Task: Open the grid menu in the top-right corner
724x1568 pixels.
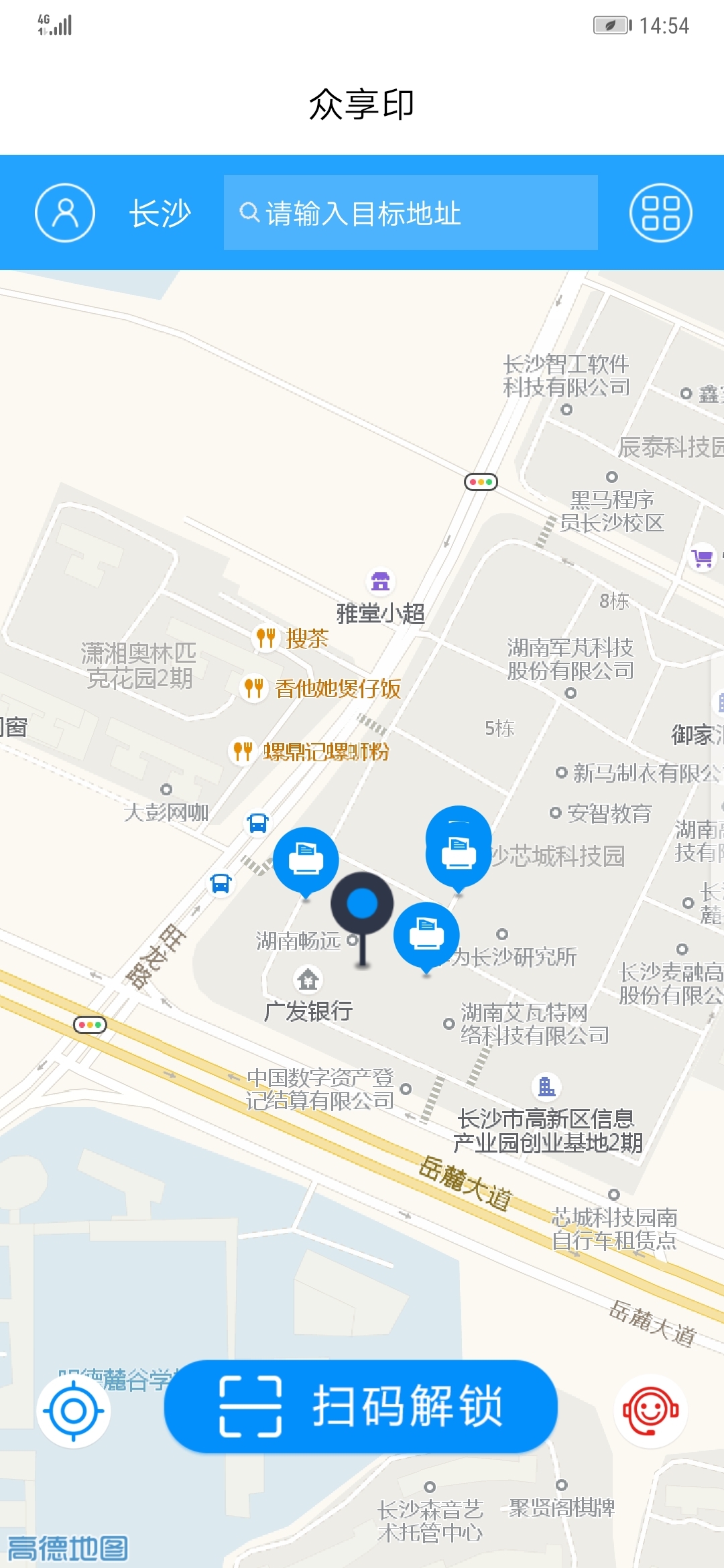Action: click(660, 213)
